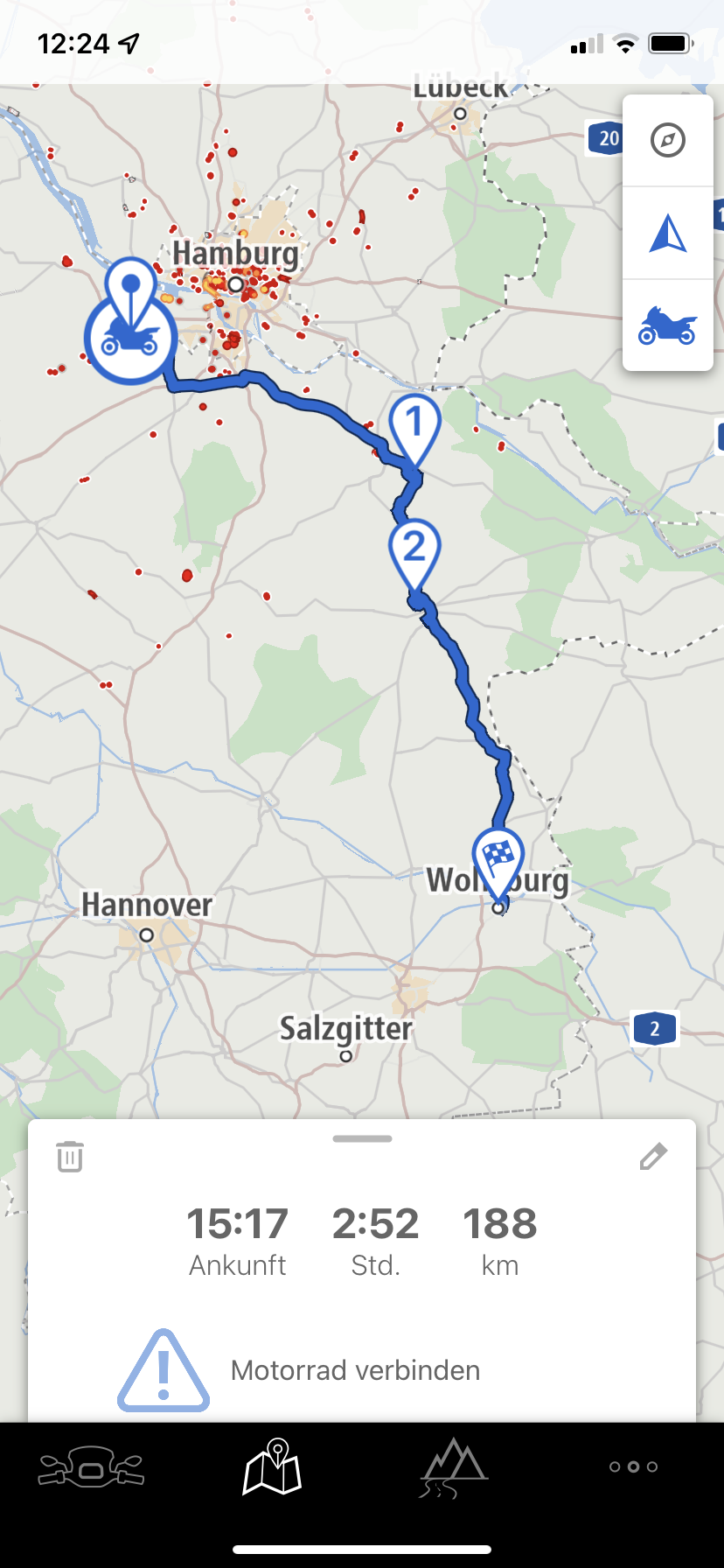Select waypoint 2 on the route

tap(414, 549)
